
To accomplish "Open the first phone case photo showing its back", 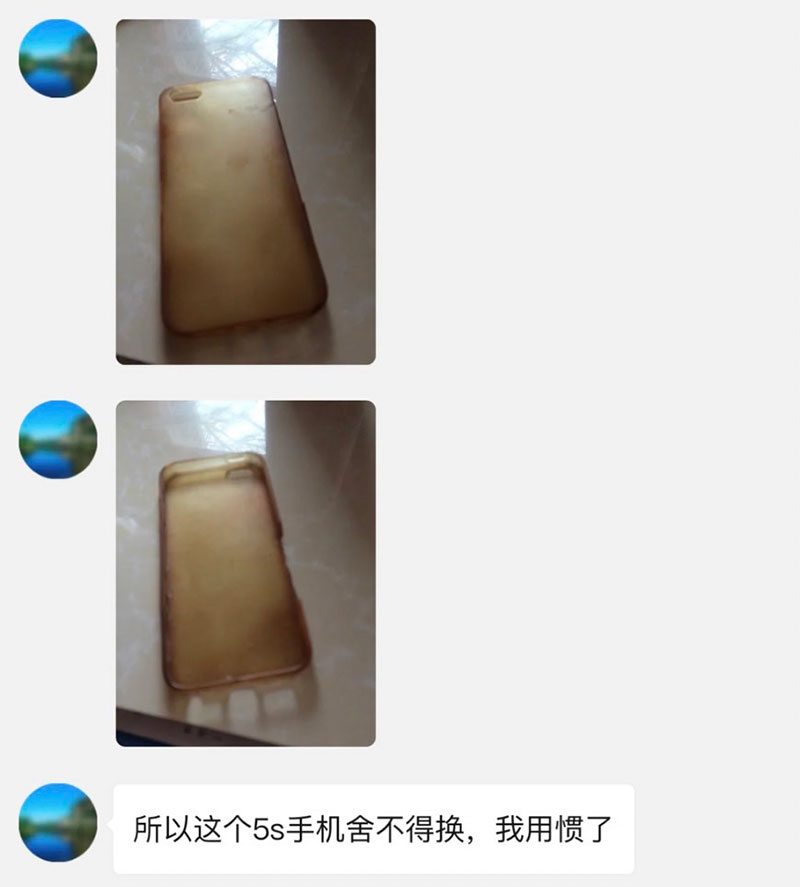I will tap(246, 192).
